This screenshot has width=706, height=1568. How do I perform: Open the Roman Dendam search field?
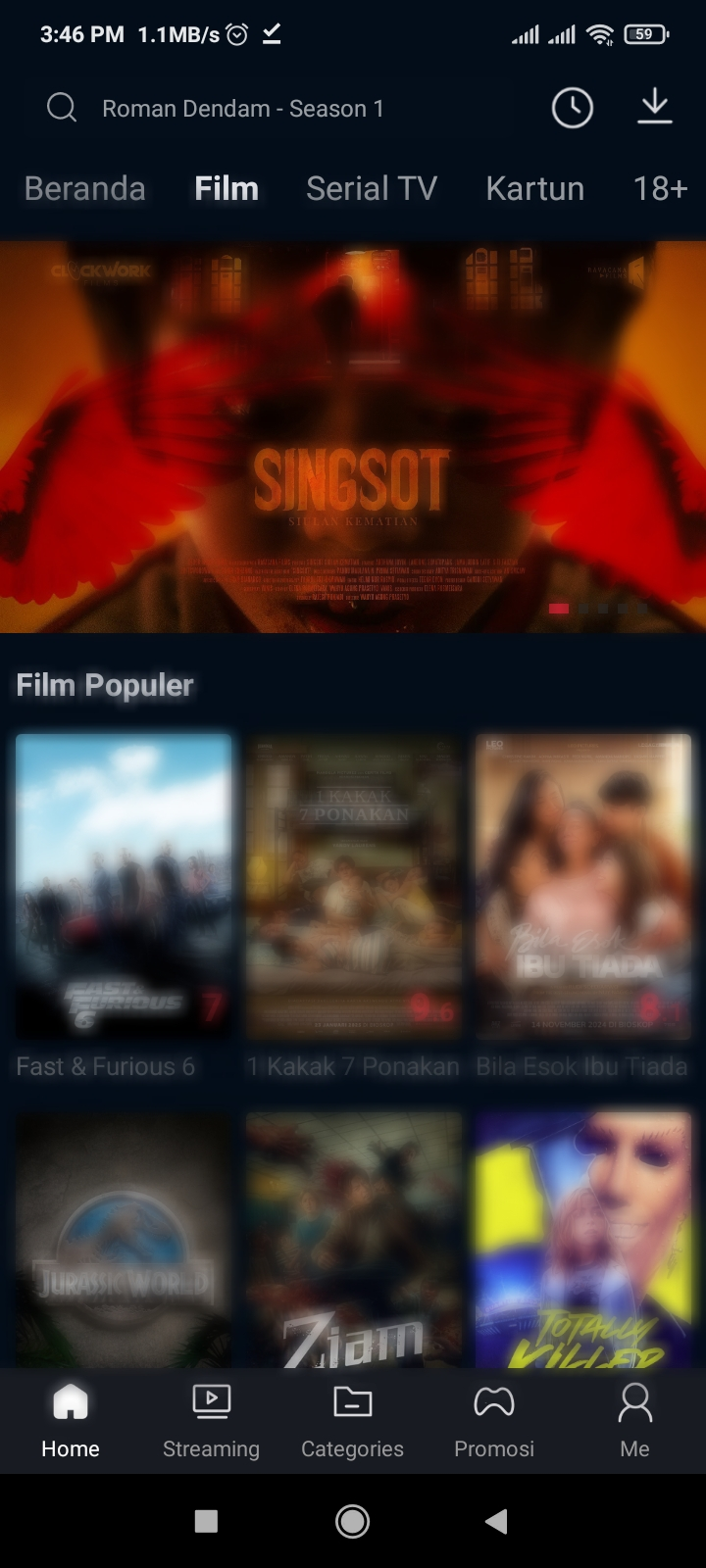tap(242, 109)
